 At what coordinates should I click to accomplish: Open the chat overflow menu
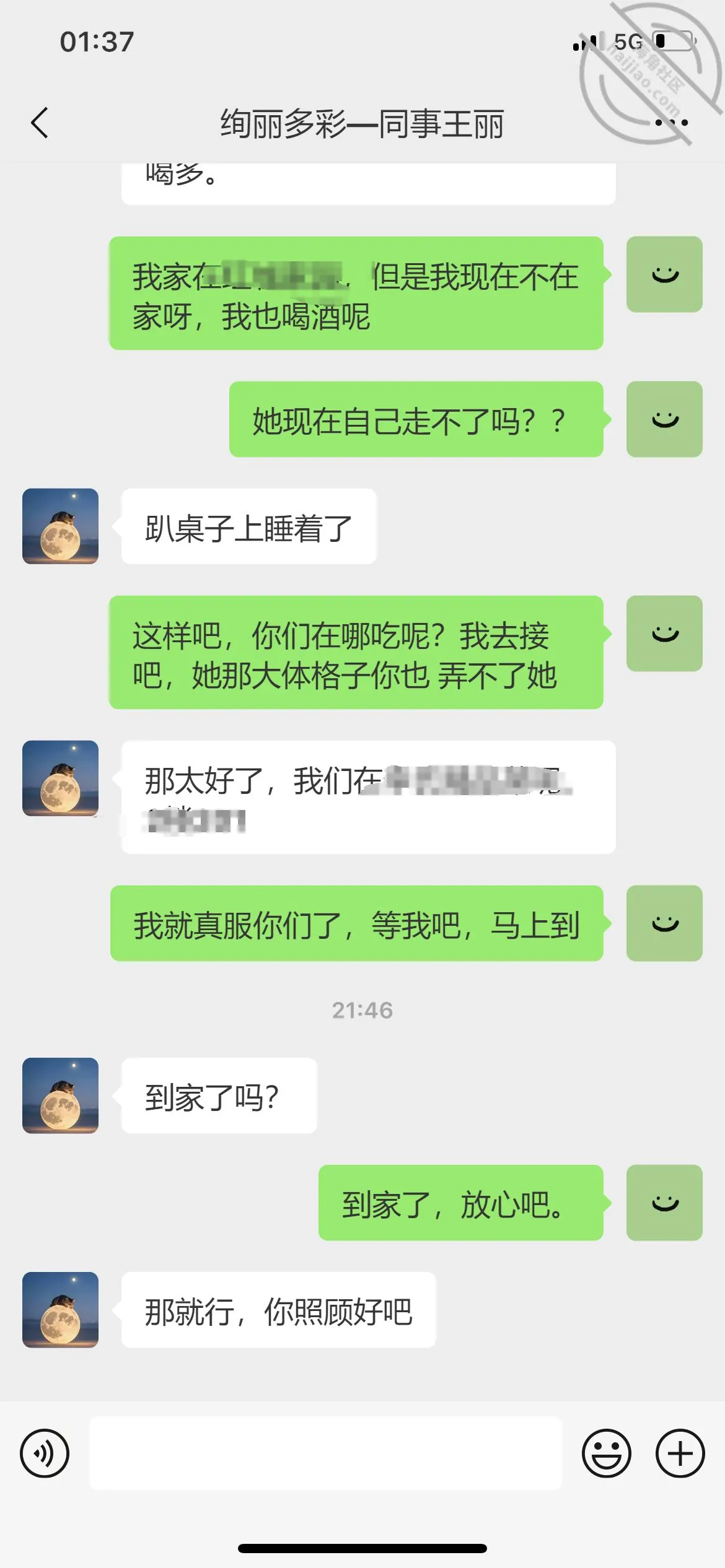tap(672, 123)
